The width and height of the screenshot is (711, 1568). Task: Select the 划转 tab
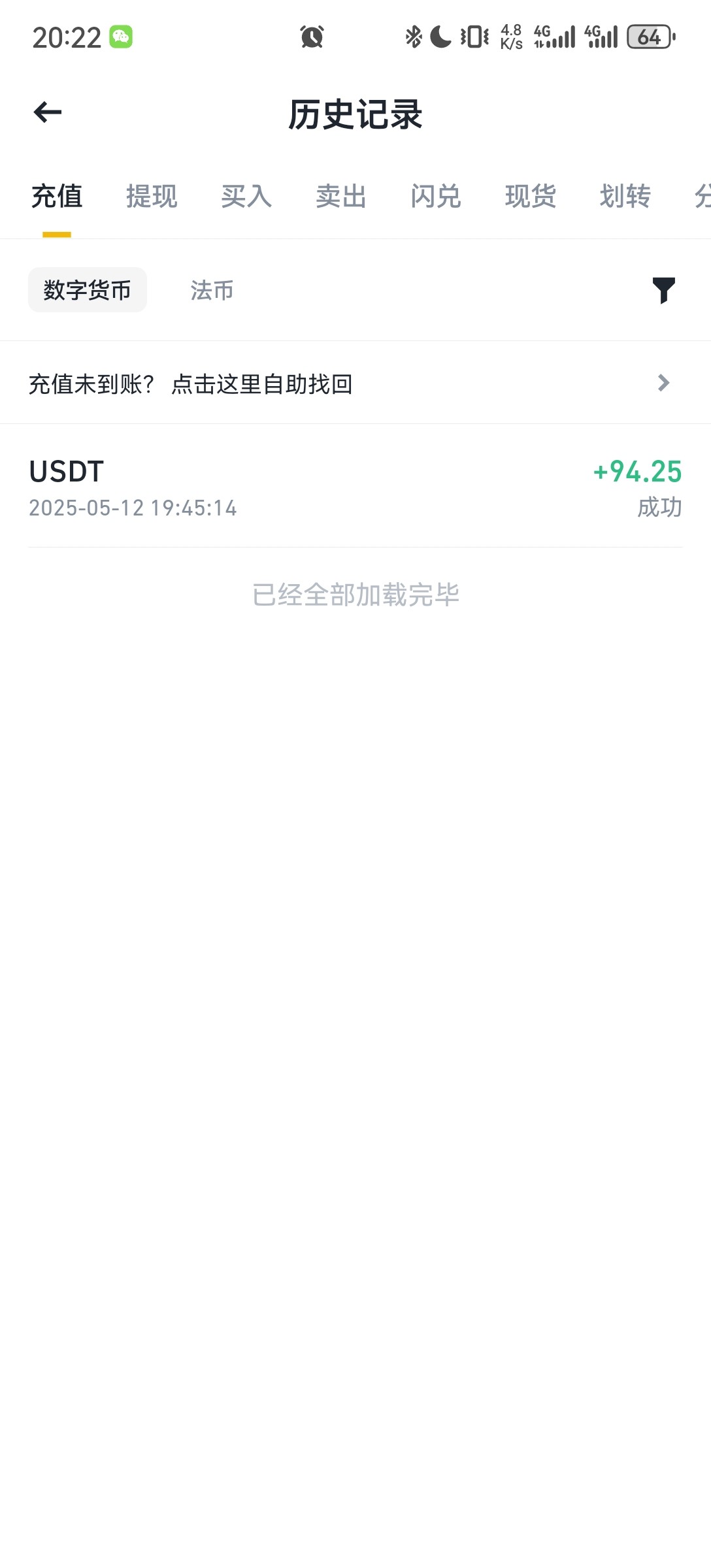(625, 196)
